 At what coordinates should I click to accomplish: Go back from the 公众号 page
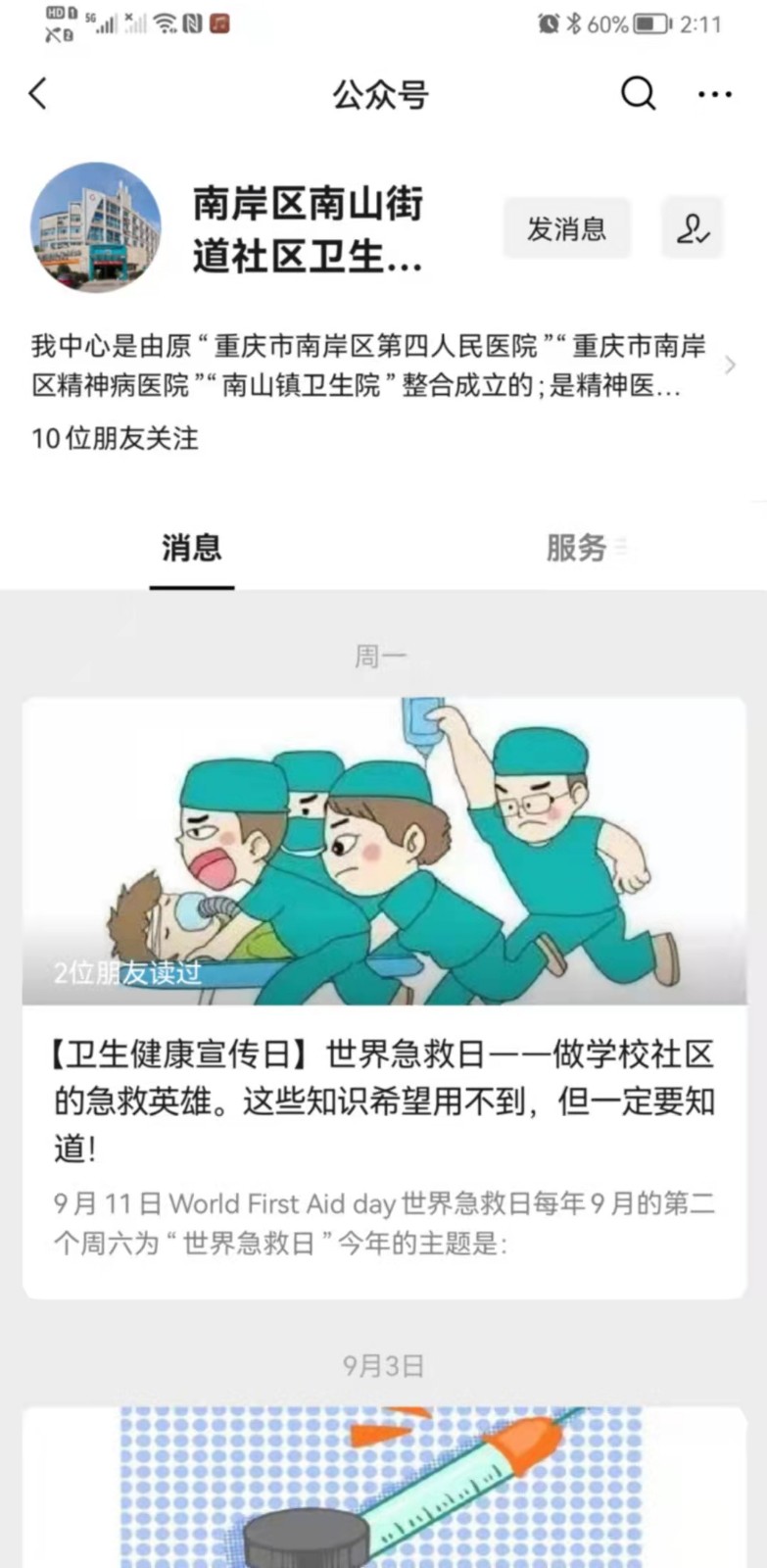[x=38, y=94]
